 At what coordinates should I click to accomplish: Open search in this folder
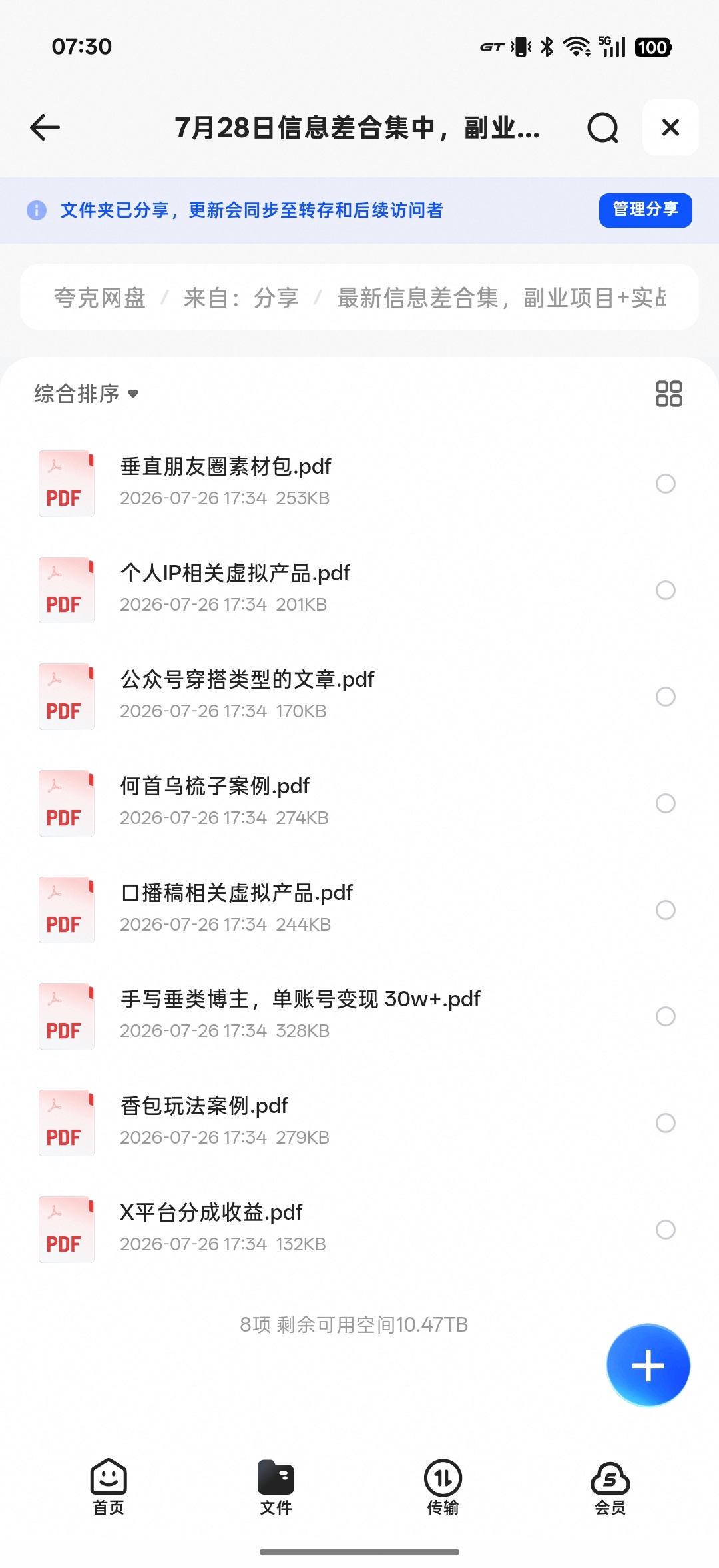(x=602, y=127)
